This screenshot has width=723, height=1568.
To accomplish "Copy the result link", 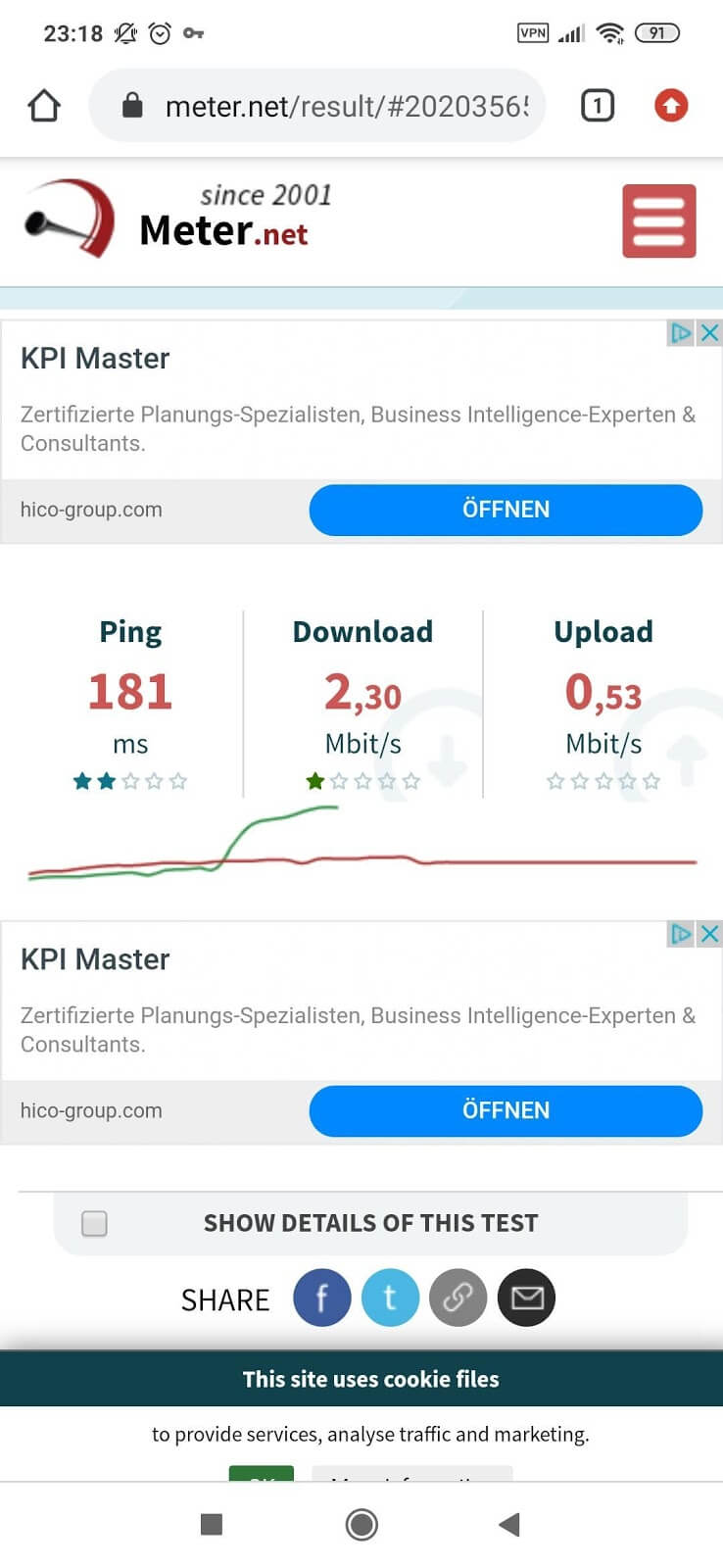I will [x=458, y=1298].
